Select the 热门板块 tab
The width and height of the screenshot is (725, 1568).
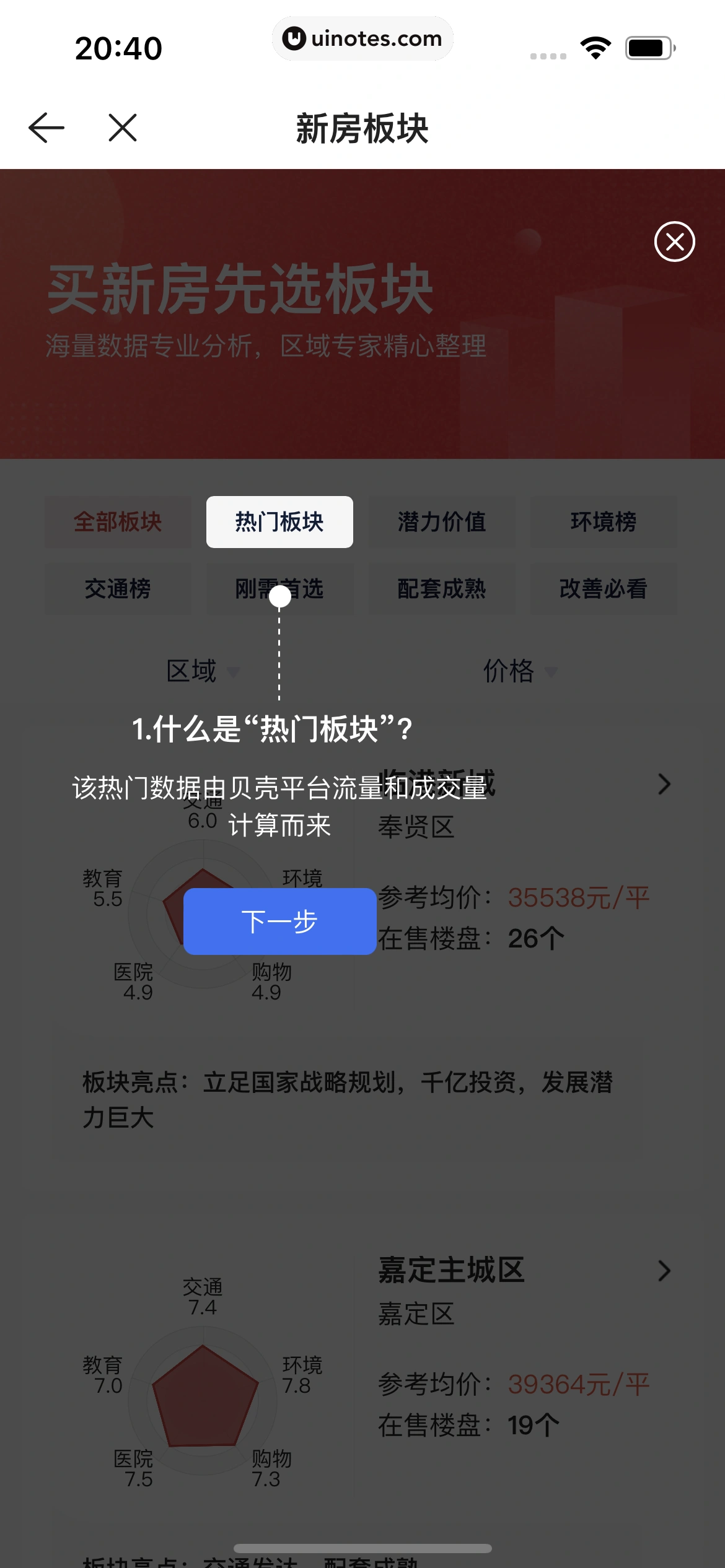coord(279,522)
